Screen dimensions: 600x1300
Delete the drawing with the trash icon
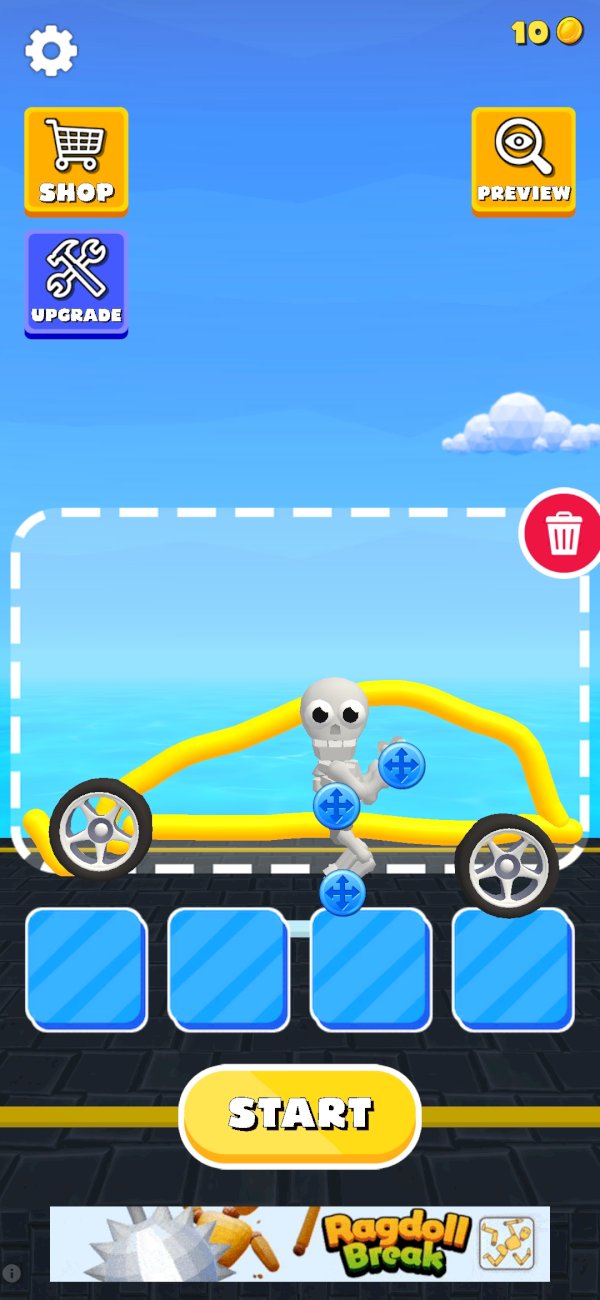pos(563,533)
